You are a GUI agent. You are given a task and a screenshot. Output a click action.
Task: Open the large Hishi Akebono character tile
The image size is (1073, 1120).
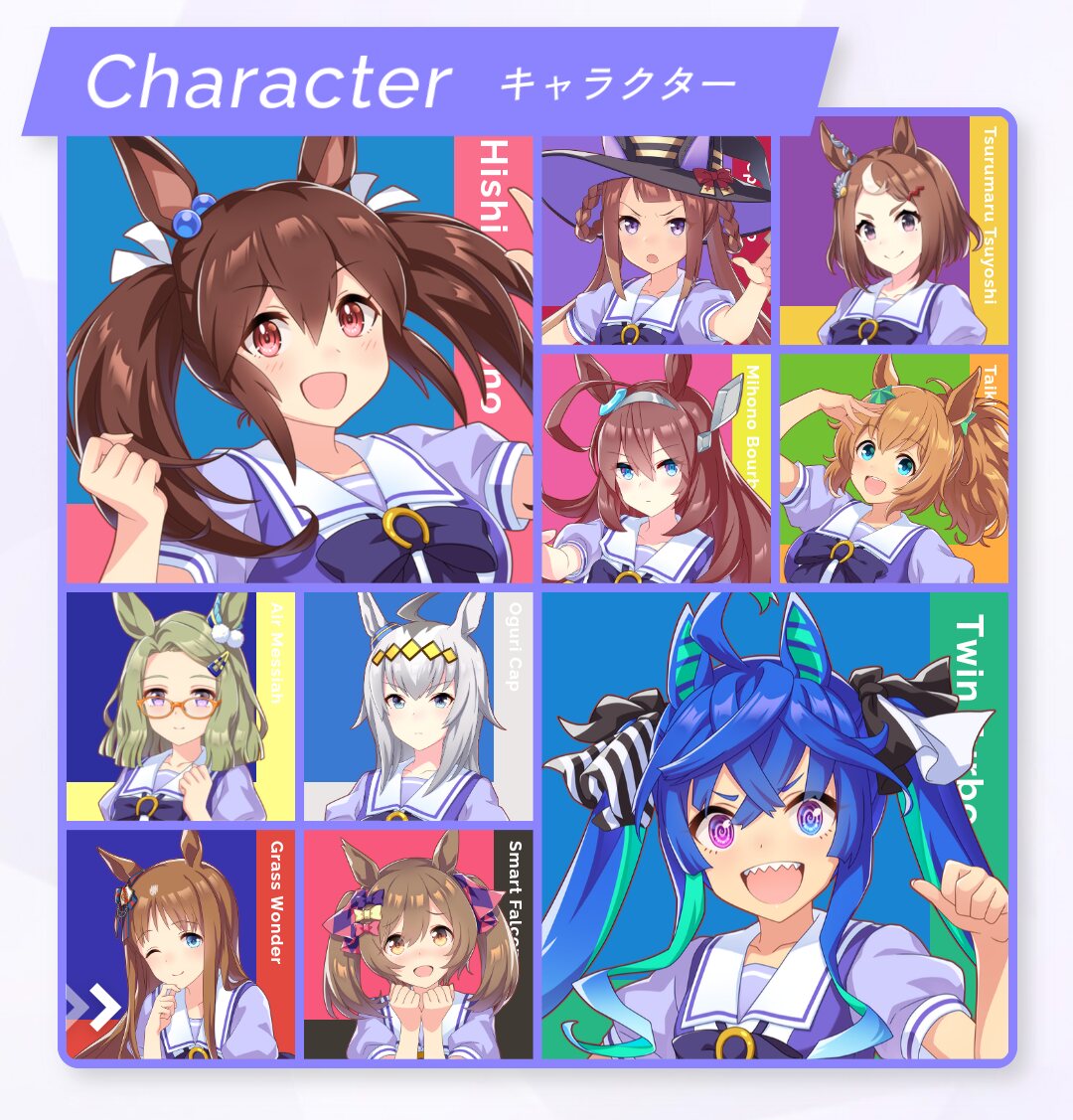tap(299, 360)
